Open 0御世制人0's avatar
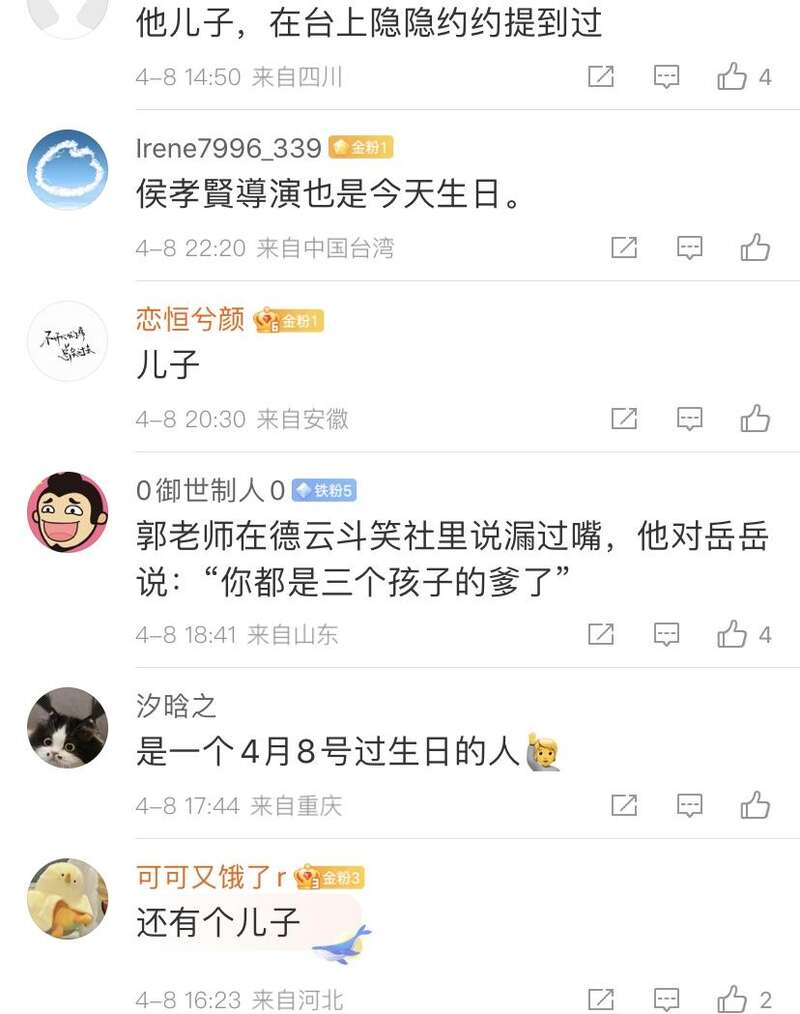800x1014 pixels. [67, 512]
